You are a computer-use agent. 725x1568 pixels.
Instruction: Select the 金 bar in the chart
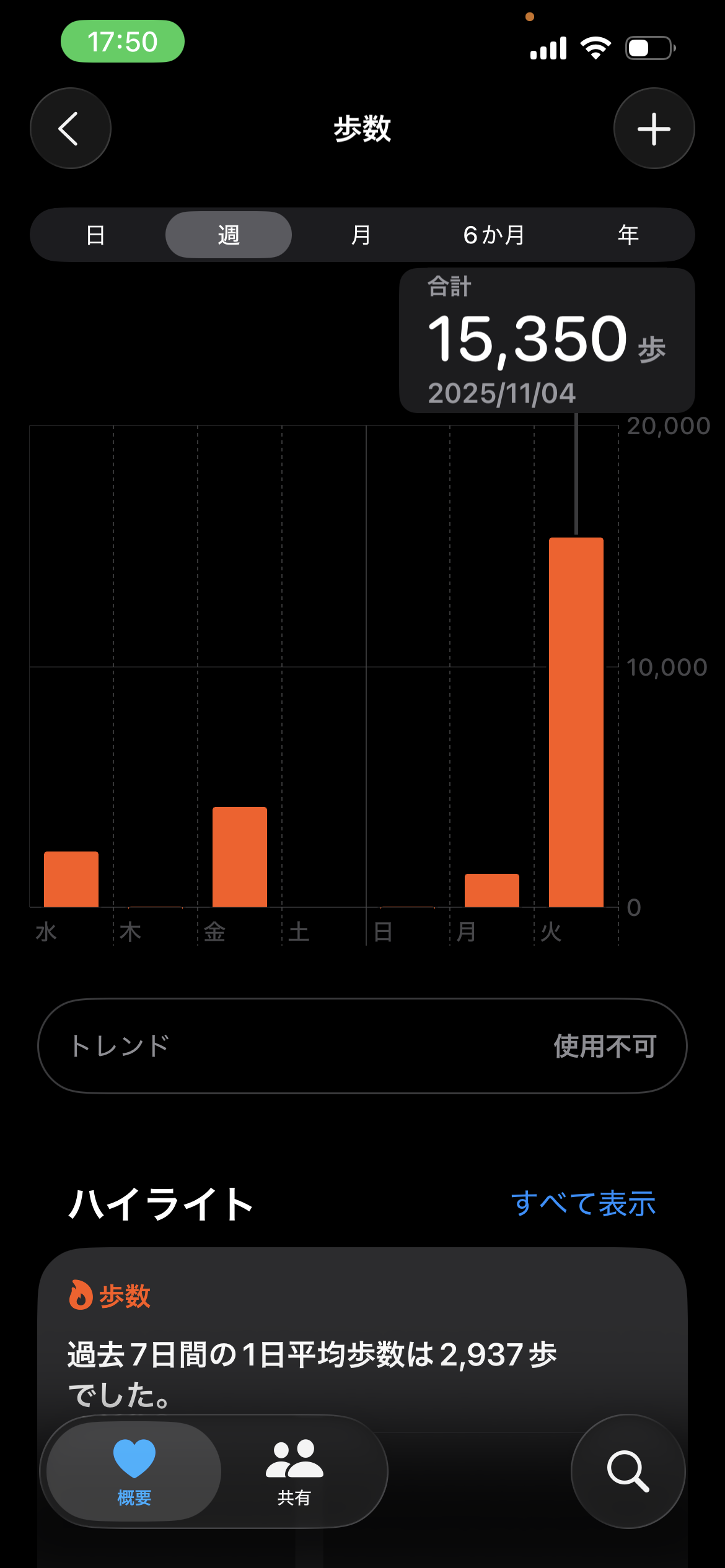pos(240,857)
